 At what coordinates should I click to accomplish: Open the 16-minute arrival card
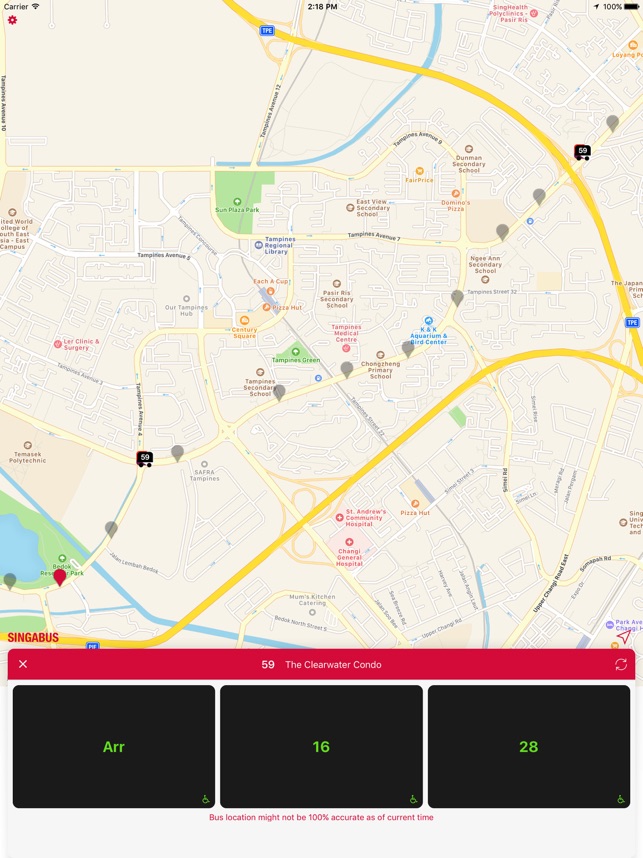click(x=321, y=746)
